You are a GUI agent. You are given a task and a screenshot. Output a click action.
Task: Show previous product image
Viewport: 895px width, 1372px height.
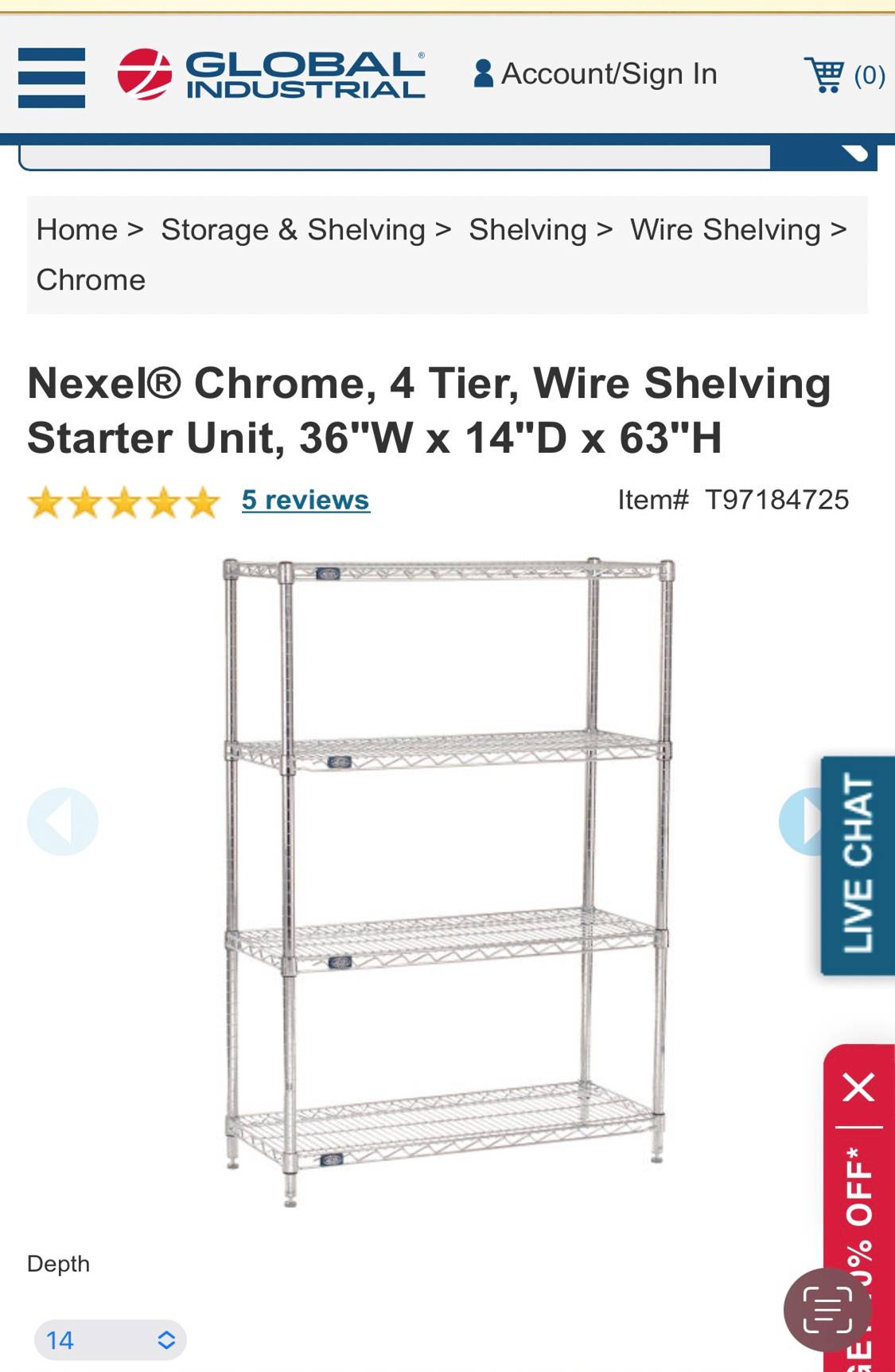pos(63,821)
